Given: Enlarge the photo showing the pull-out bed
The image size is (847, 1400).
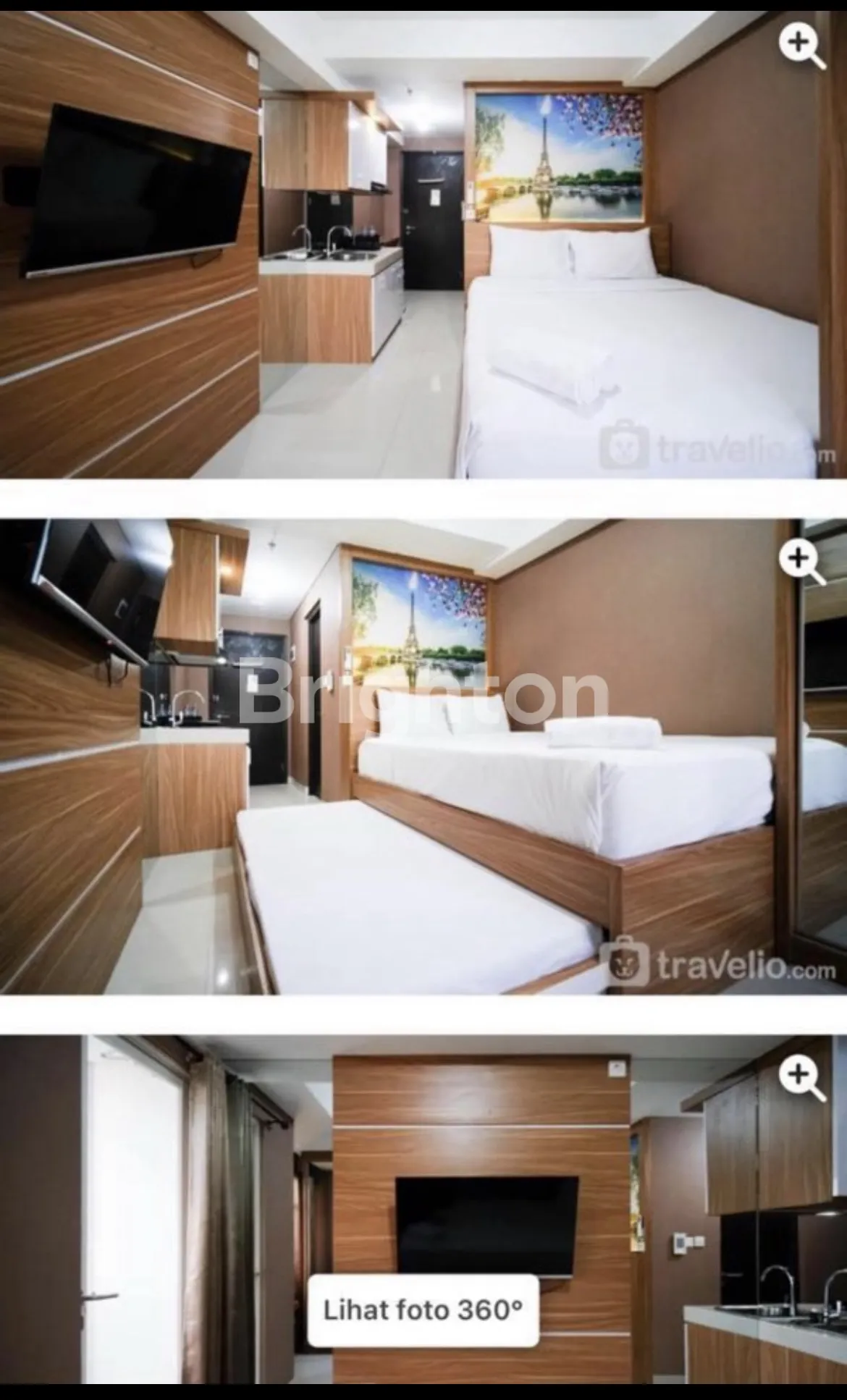Looking at the screenshot, I should pyautogui.click(x=801, y=561).
